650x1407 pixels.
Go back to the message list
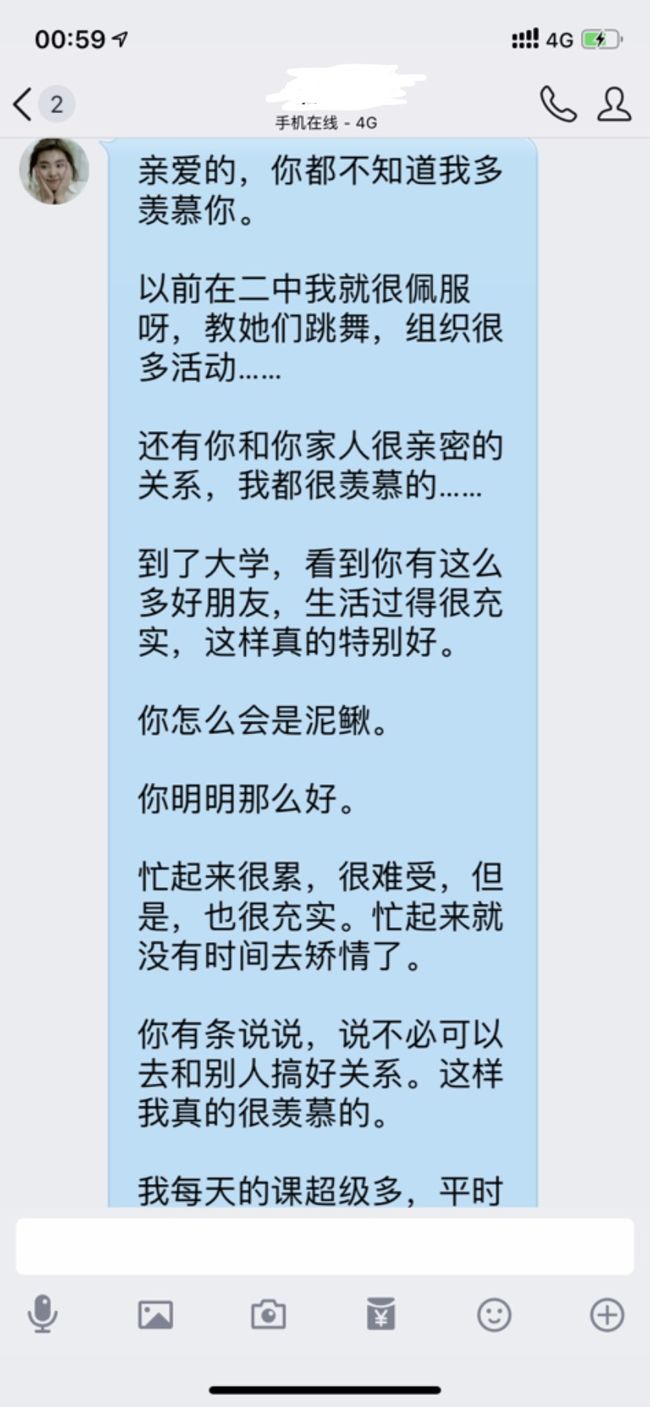(x=43, y=104)
